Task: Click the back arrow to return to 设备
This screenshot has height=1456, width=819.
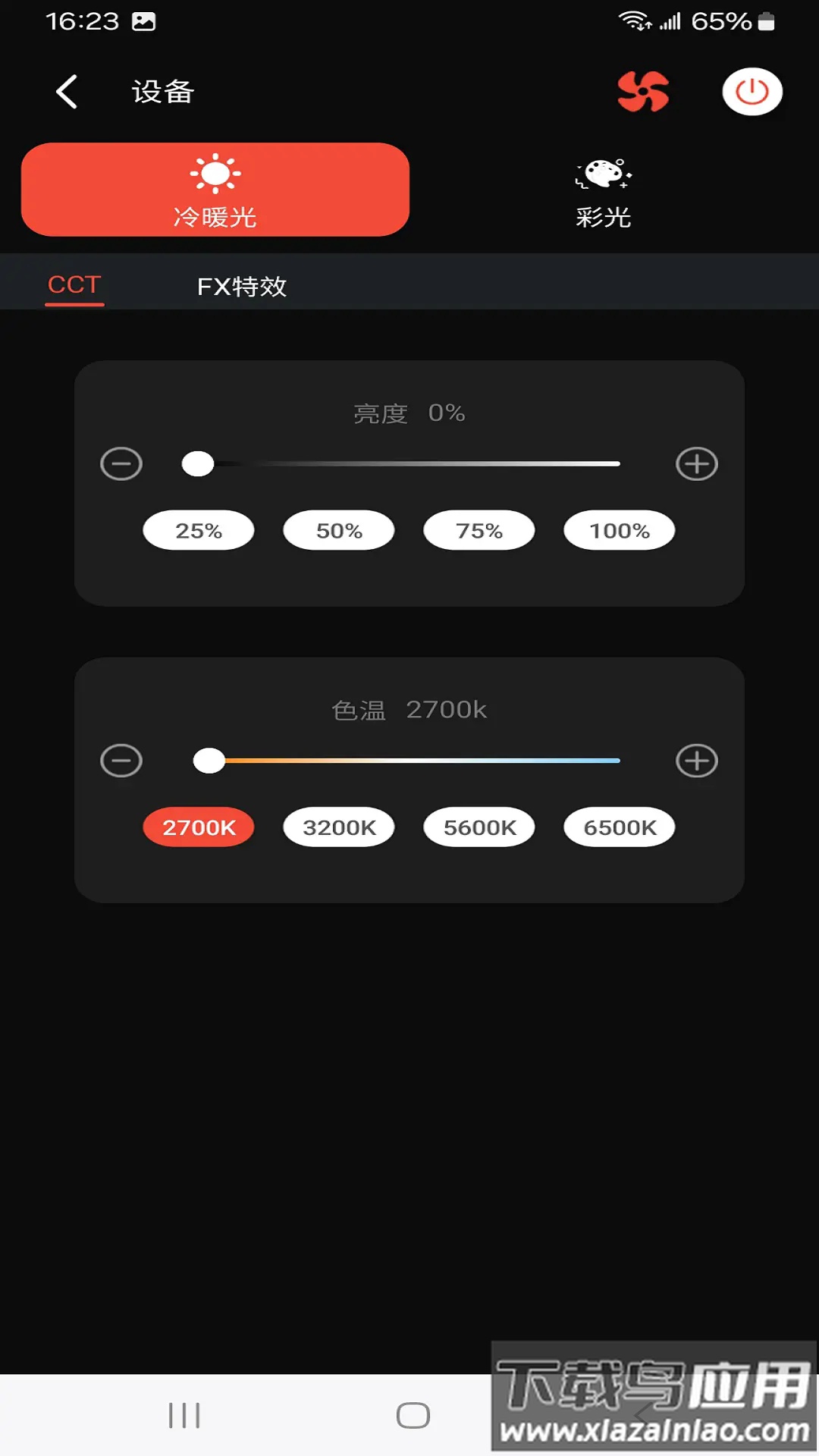Action: [66, 91]
